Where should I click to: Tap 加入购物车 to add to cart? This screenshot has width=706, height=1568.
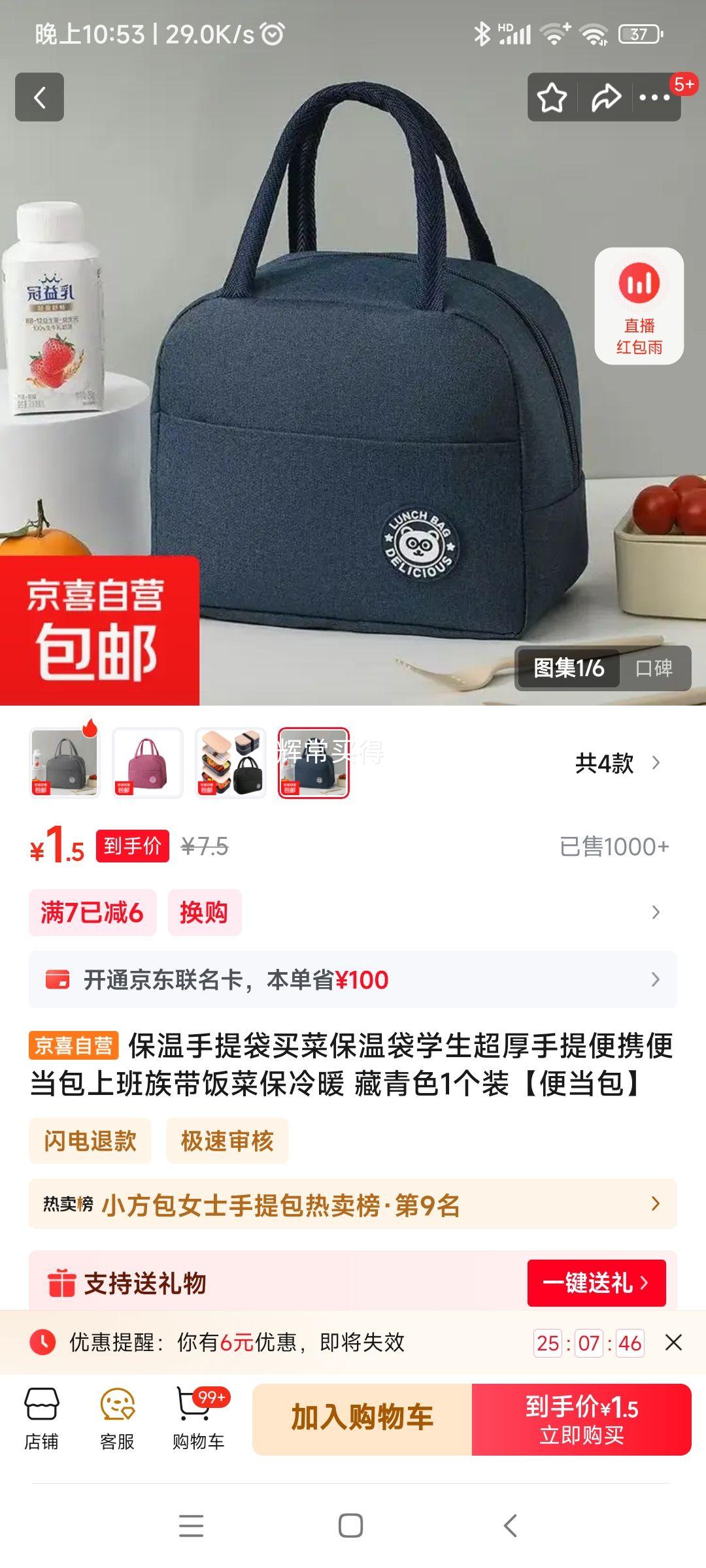click(x=362, y=1419)
